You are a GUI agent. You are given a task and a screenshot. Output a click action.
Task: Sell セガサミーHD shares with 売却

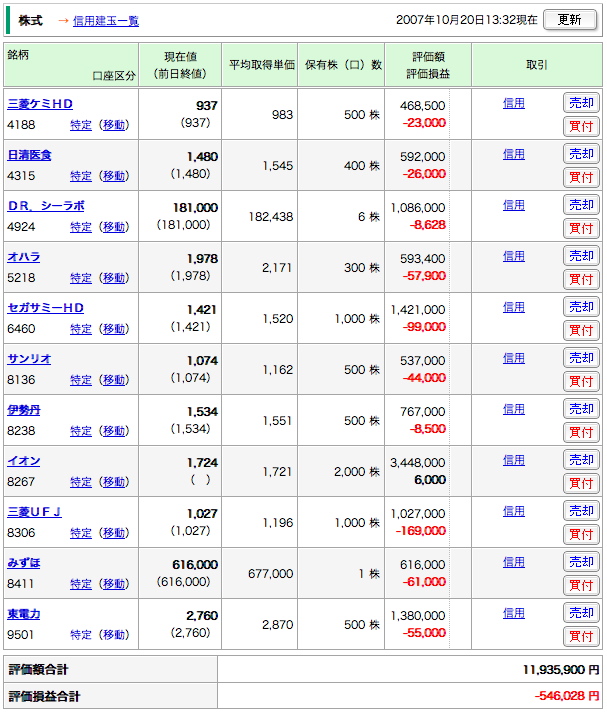(x=581, y=306)
